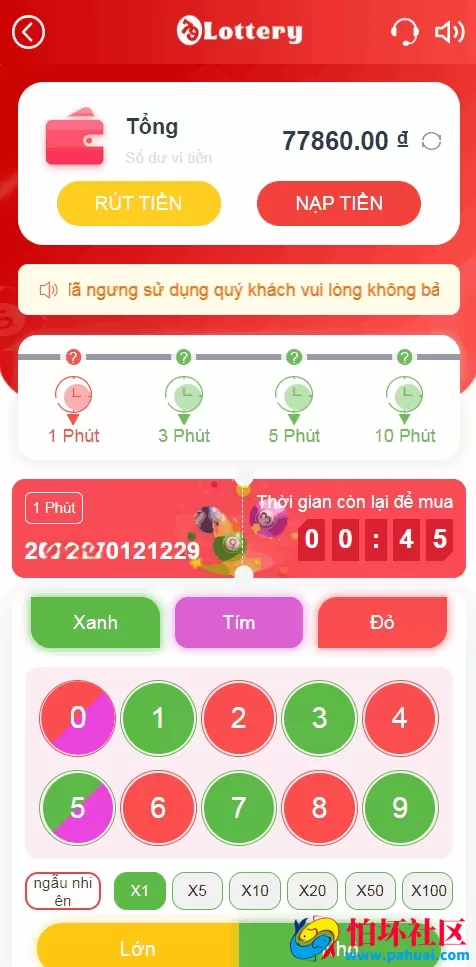Mute the sound speaker icon
This screenshot has height=967, width=476.
pos(449,32)
